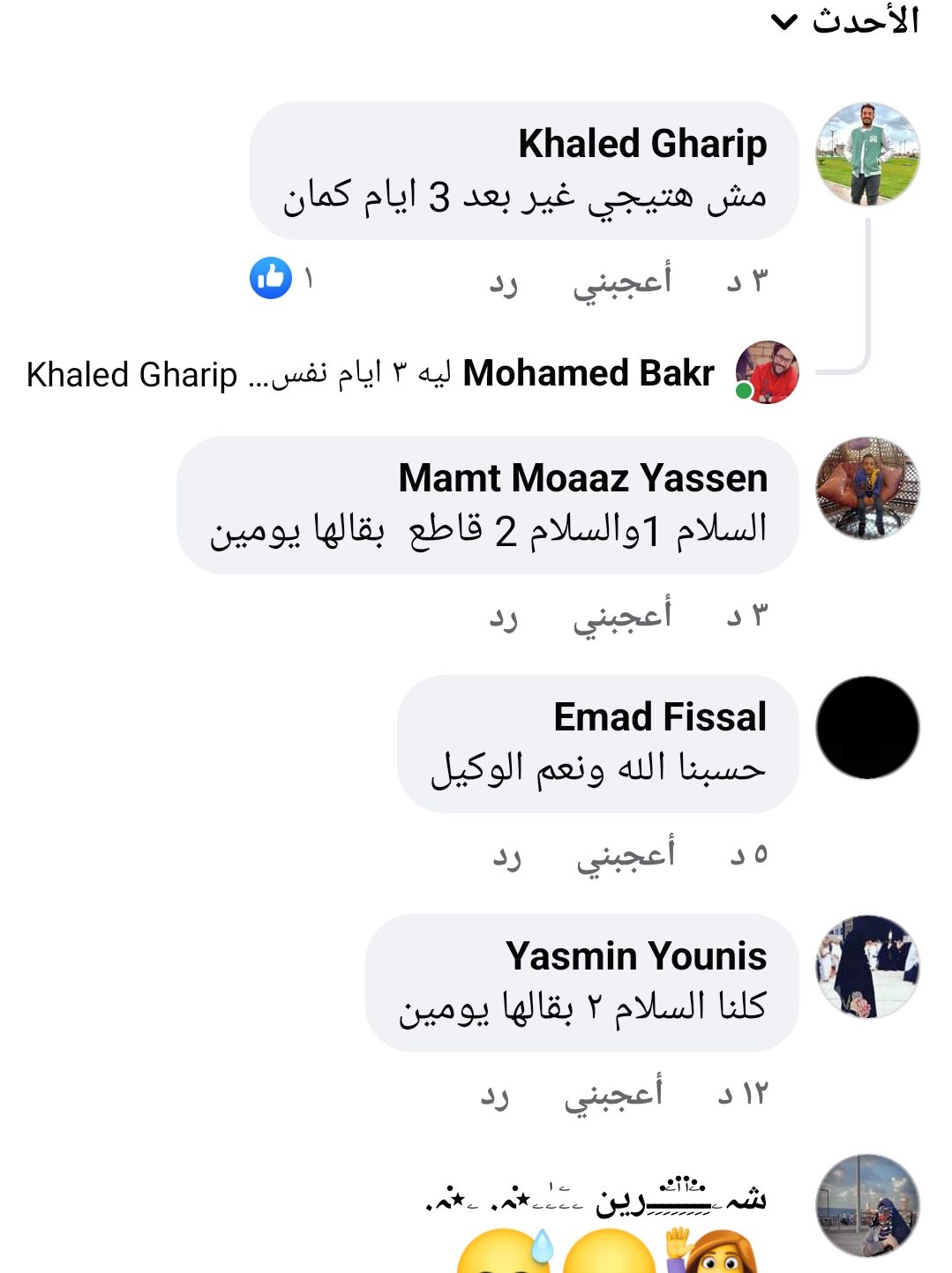The height and width of the screenshot is (1273, 952).
Task: Open Yasmin Younis's profile picture
Action: 867,966
